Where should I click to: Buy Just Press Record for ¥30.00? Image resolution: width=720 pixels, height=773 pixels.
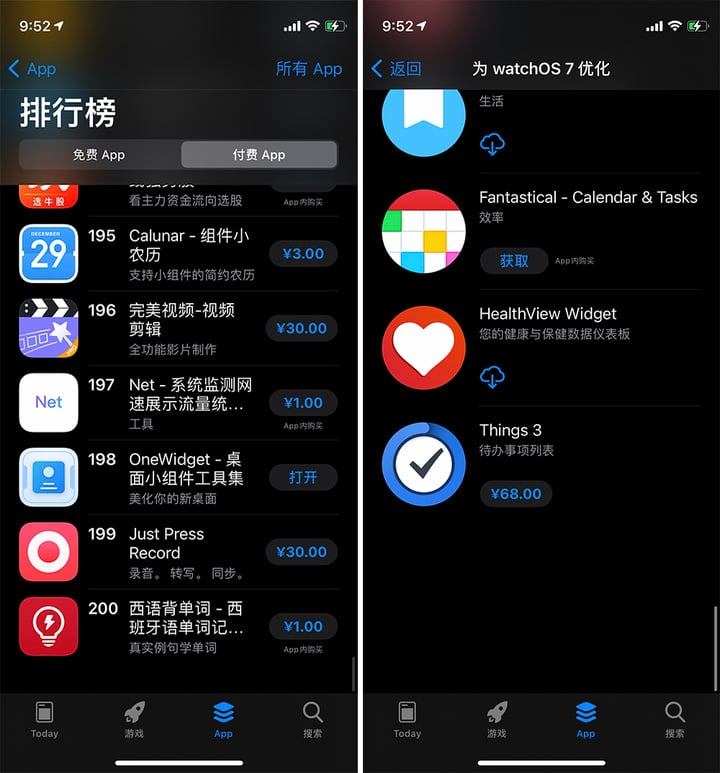(x=302, y=552)
